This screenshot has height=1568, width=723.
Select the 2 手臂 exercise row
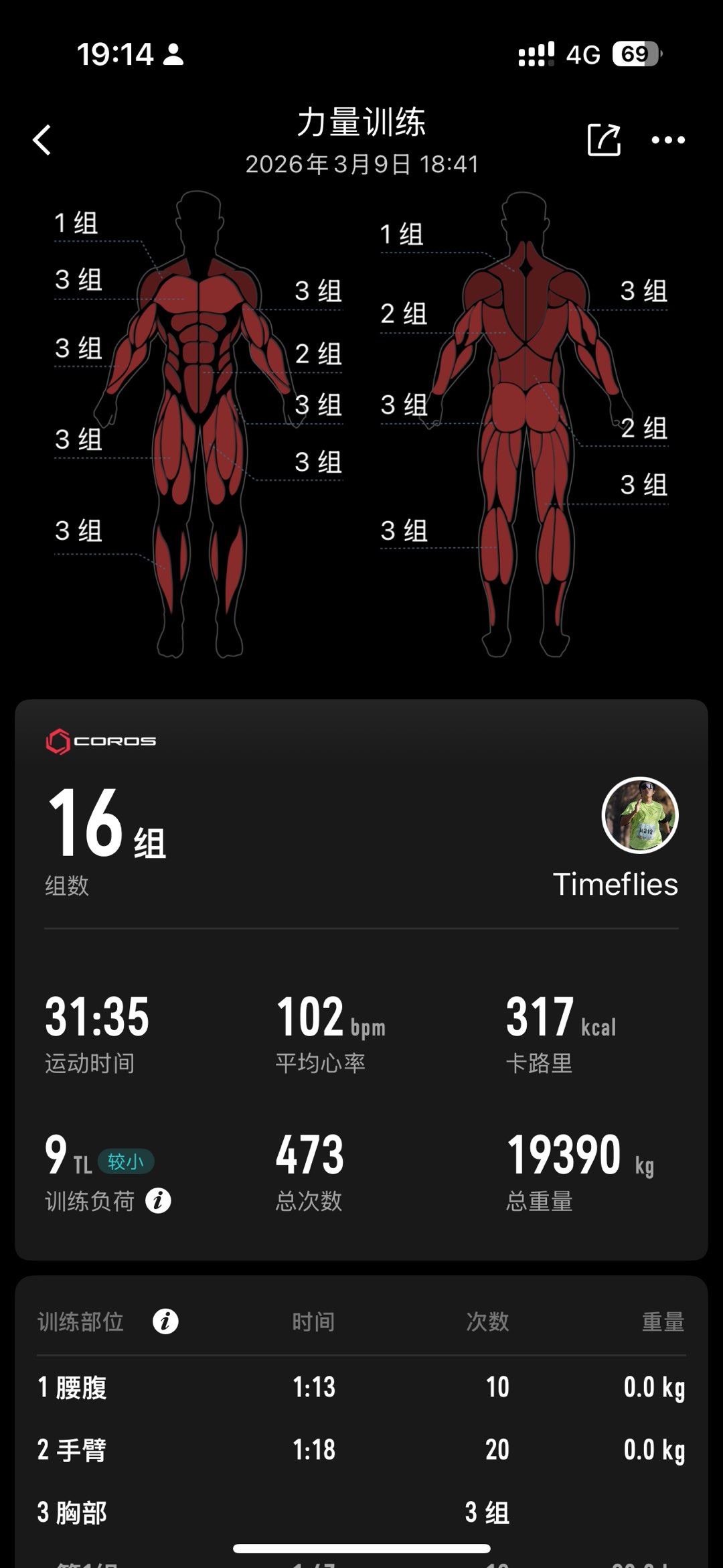361,1450
